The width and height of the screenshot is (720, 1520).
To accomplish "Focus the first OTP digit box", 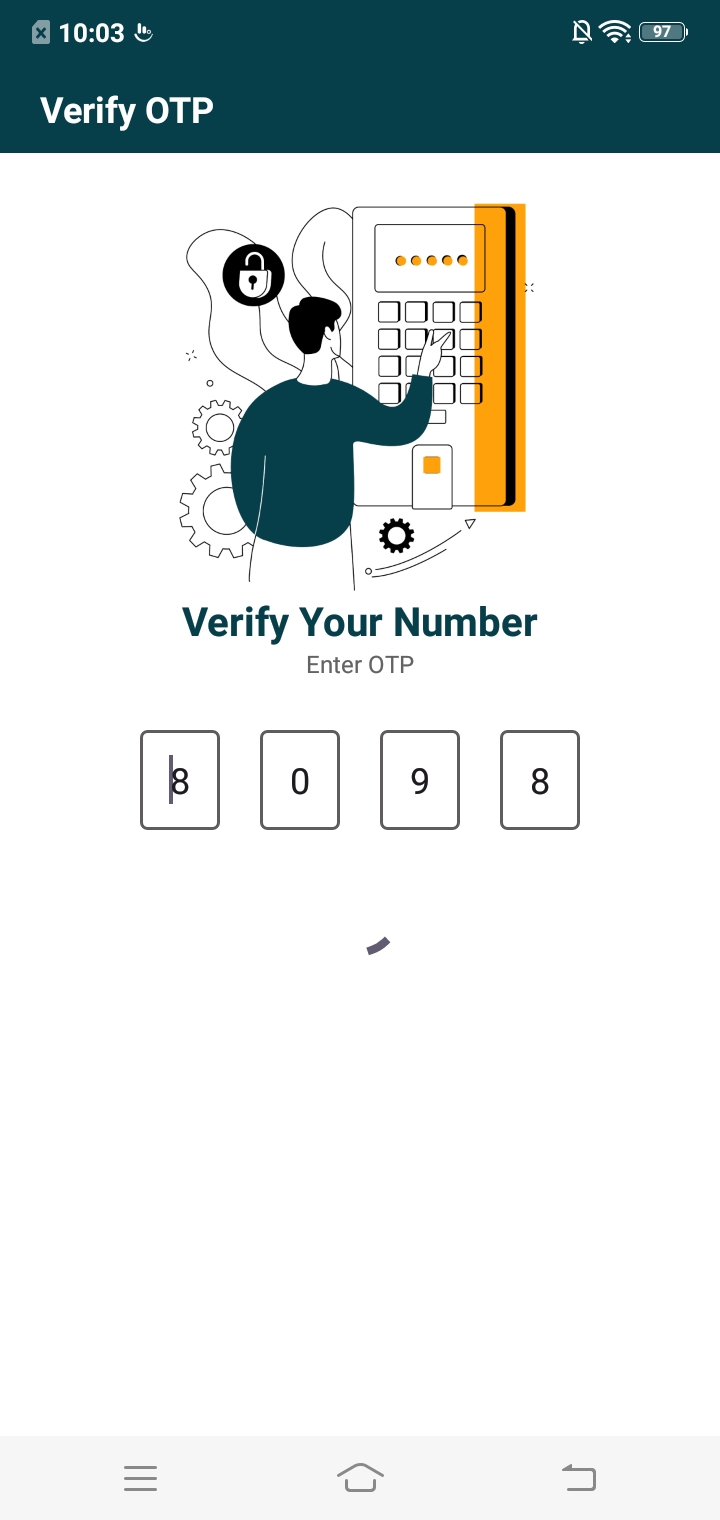I will point(180,780).
